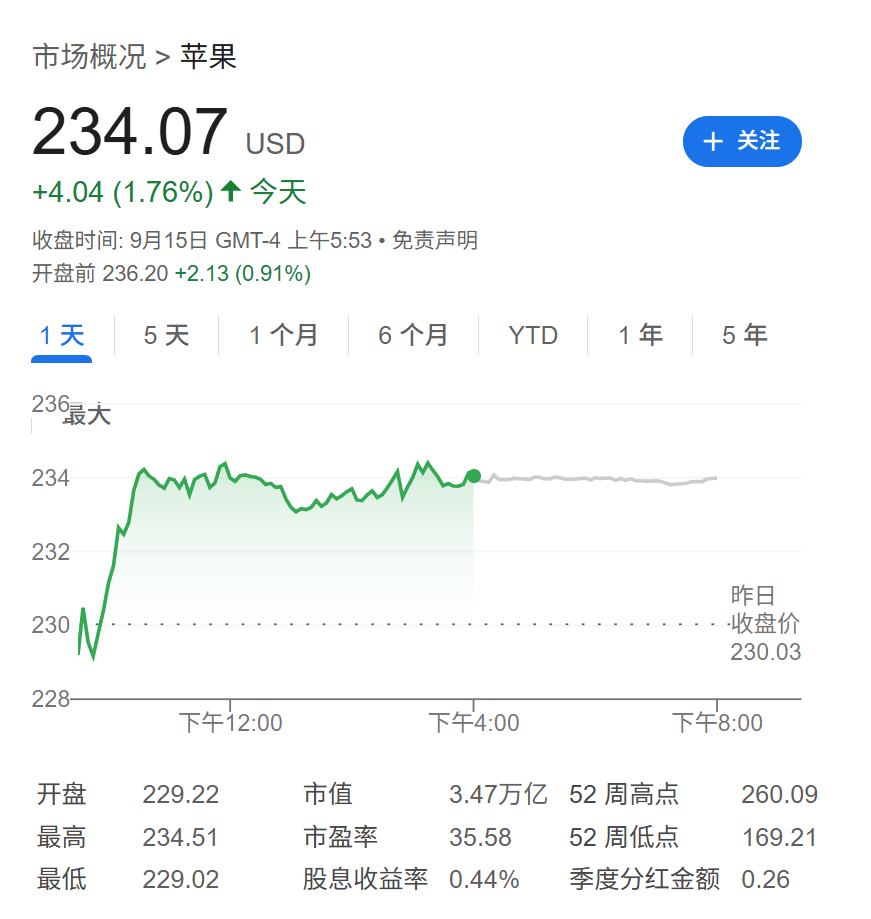871x919 pixels.
Task: Click the + plus icon on 关注 button
Action: (x=712, y=142)
